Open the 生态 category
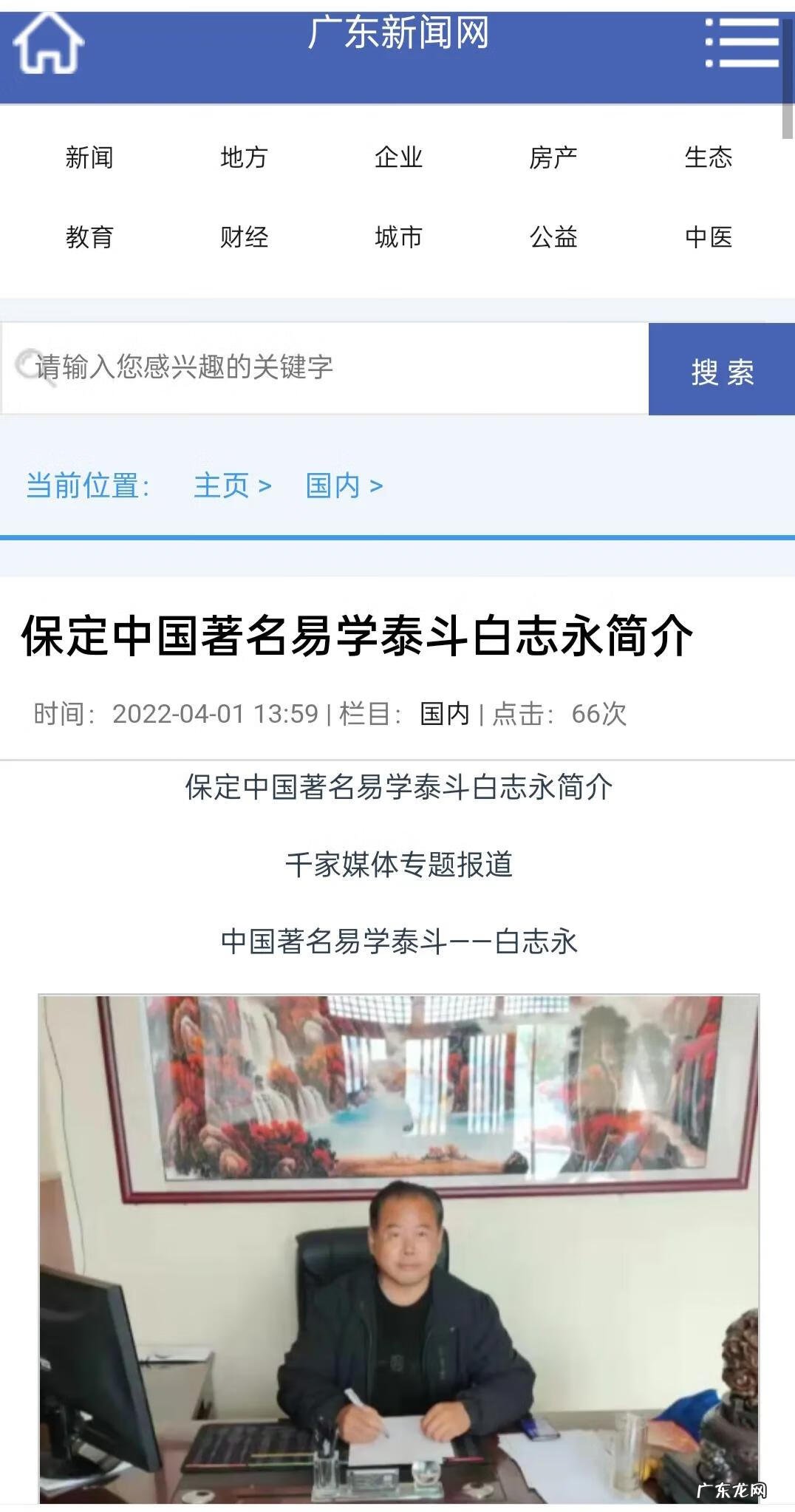This screenshot has width=795, height=1512. [708, 157]
